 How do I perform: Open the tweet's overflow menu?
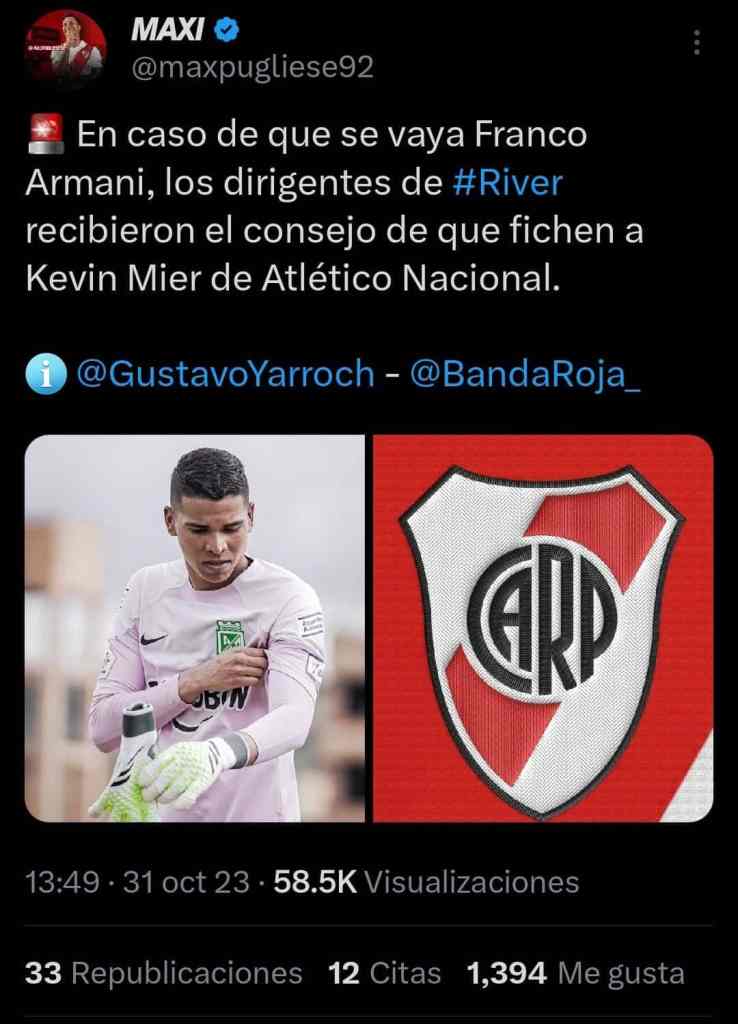click(697, 43)
